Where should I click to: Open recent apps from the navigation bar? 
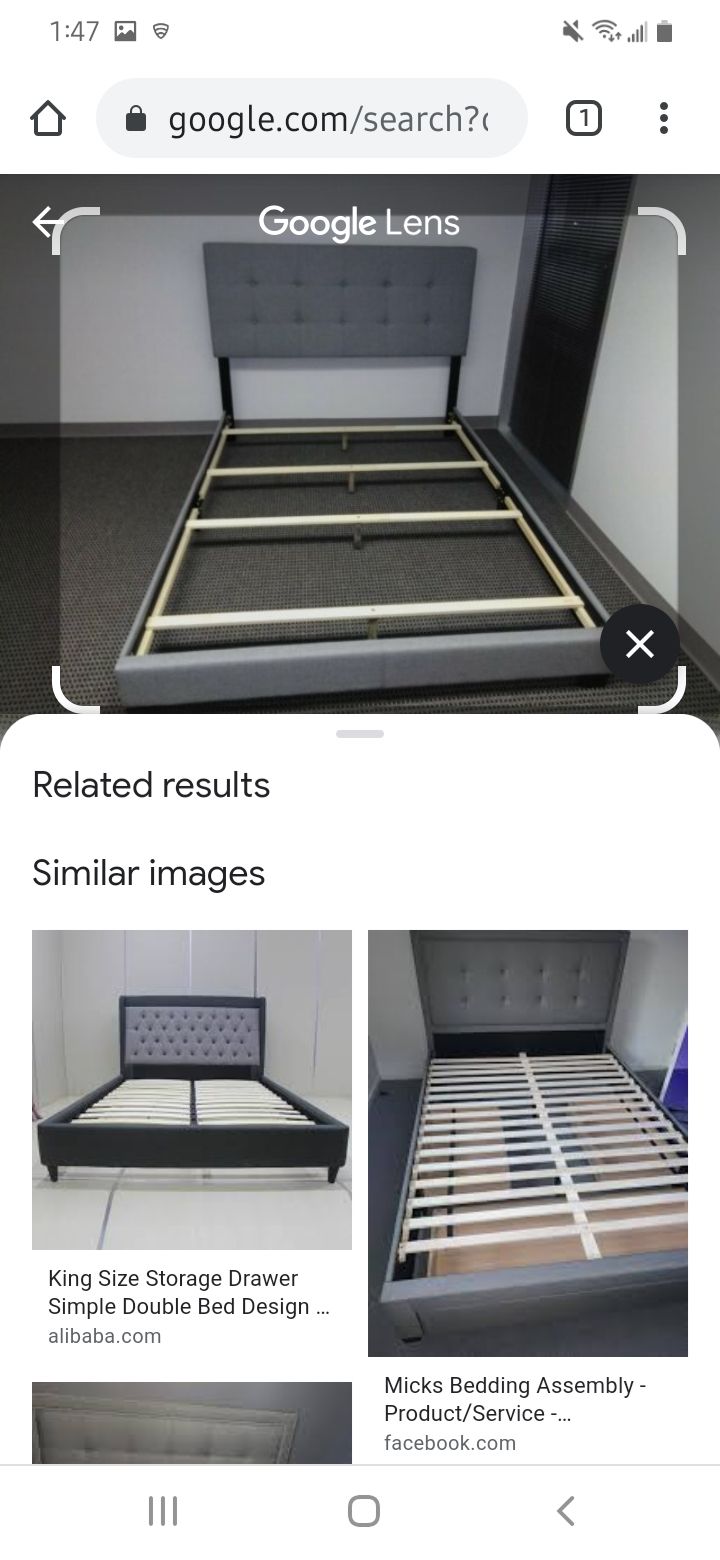pos(162,1510)
